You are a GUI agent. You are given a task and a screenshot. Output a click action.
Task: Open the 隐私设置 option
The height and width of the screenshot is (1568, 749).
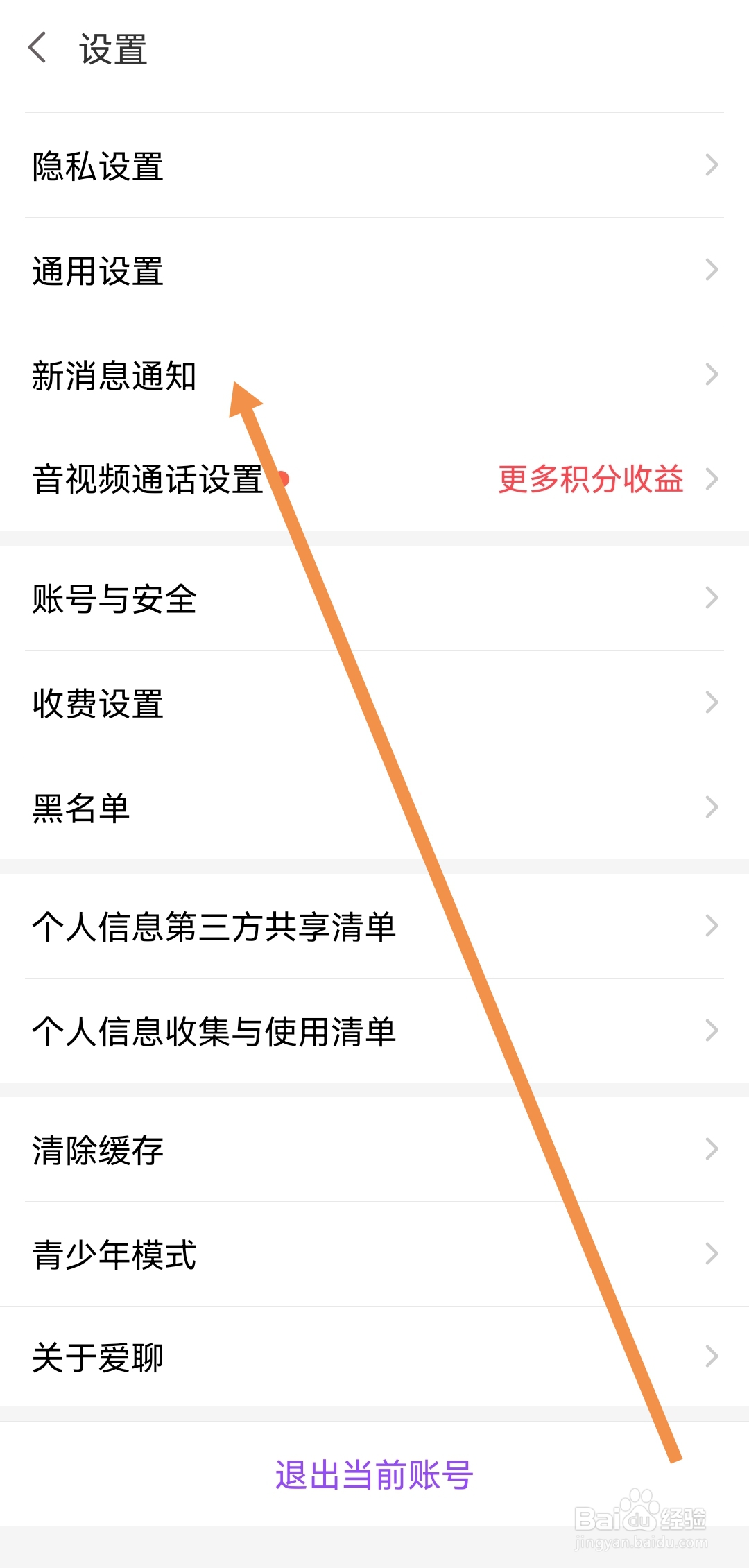click(97, 166)
